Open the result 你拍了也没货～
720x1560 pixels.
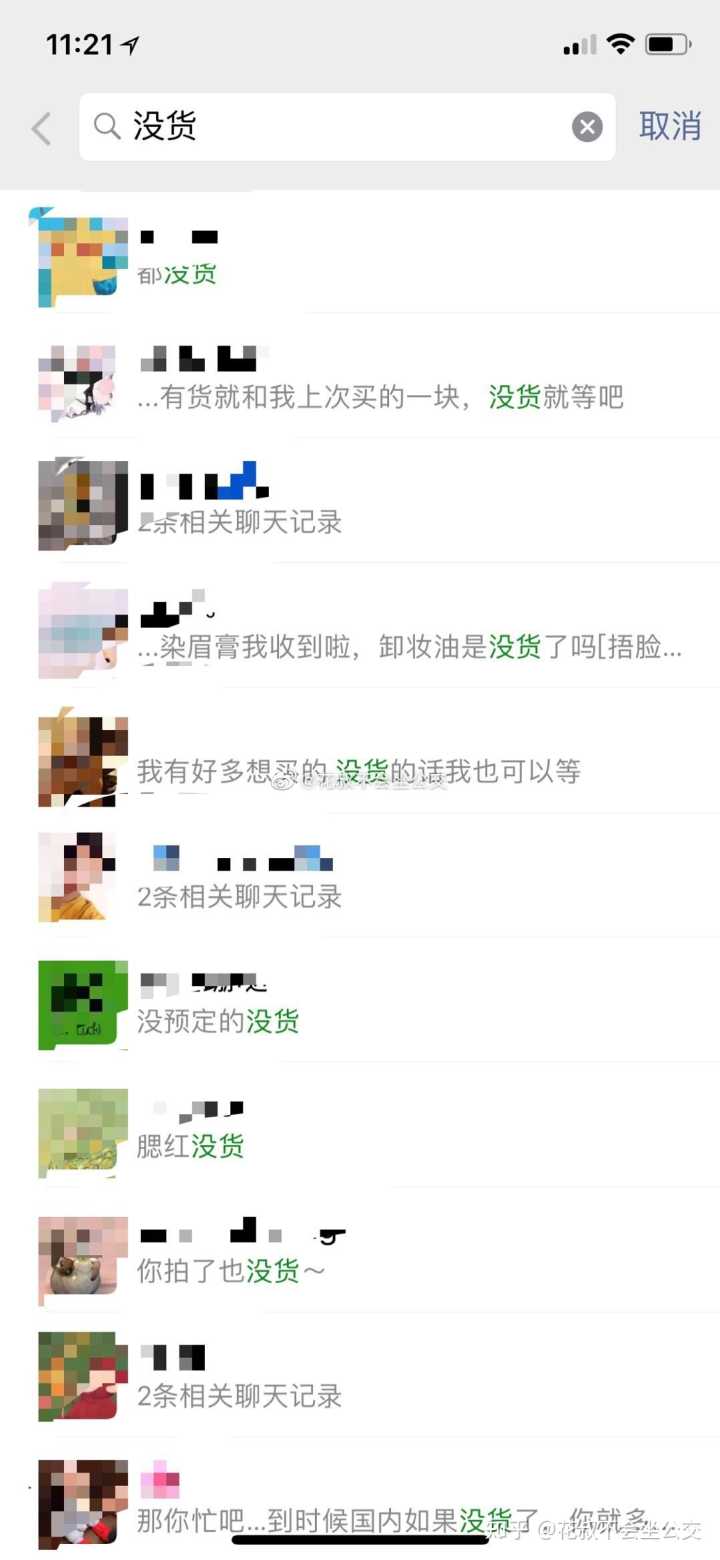click(x=380, y=1257)
